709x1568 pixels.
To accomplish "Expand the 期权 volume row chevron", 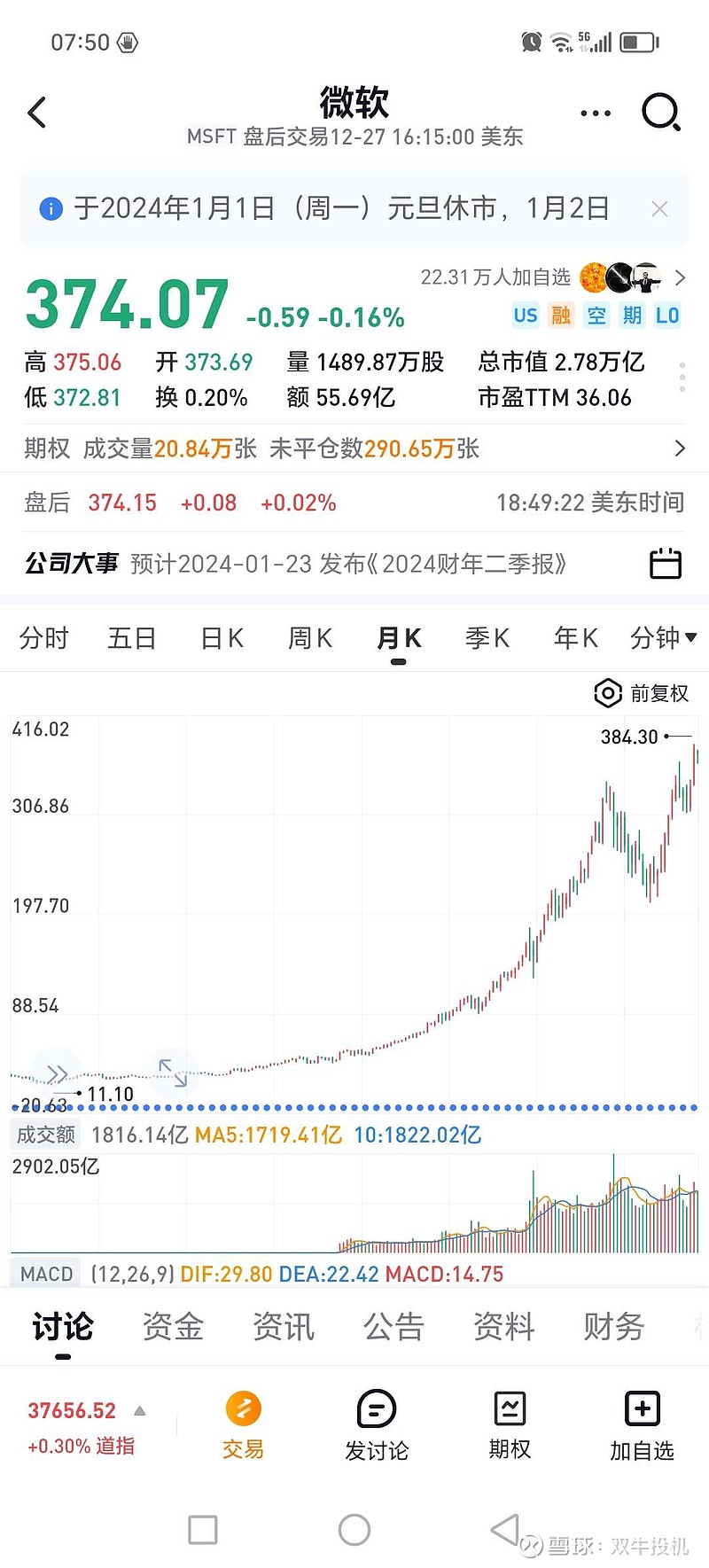I will pos(680,449).
